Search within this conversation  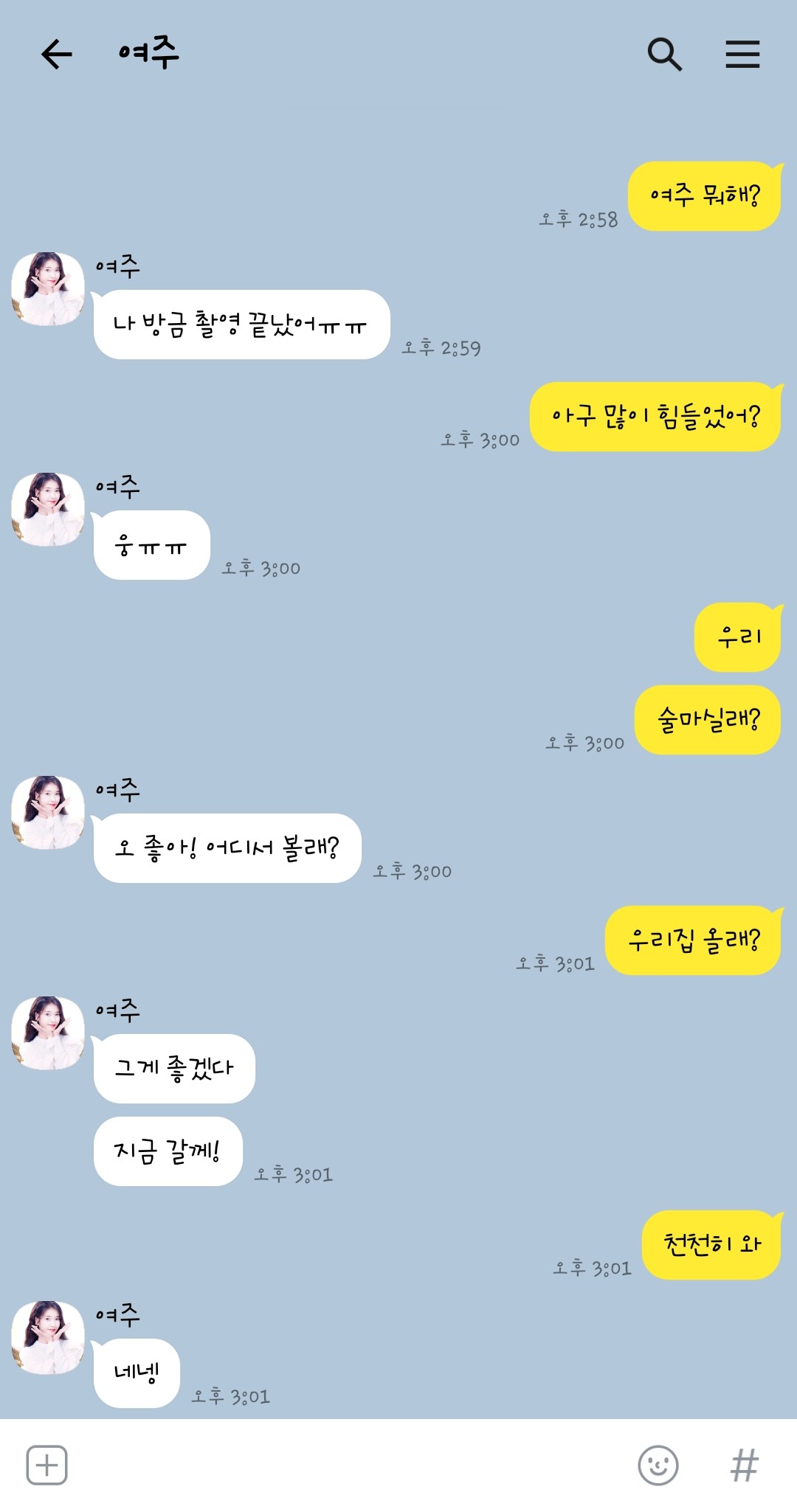(664, 55)
